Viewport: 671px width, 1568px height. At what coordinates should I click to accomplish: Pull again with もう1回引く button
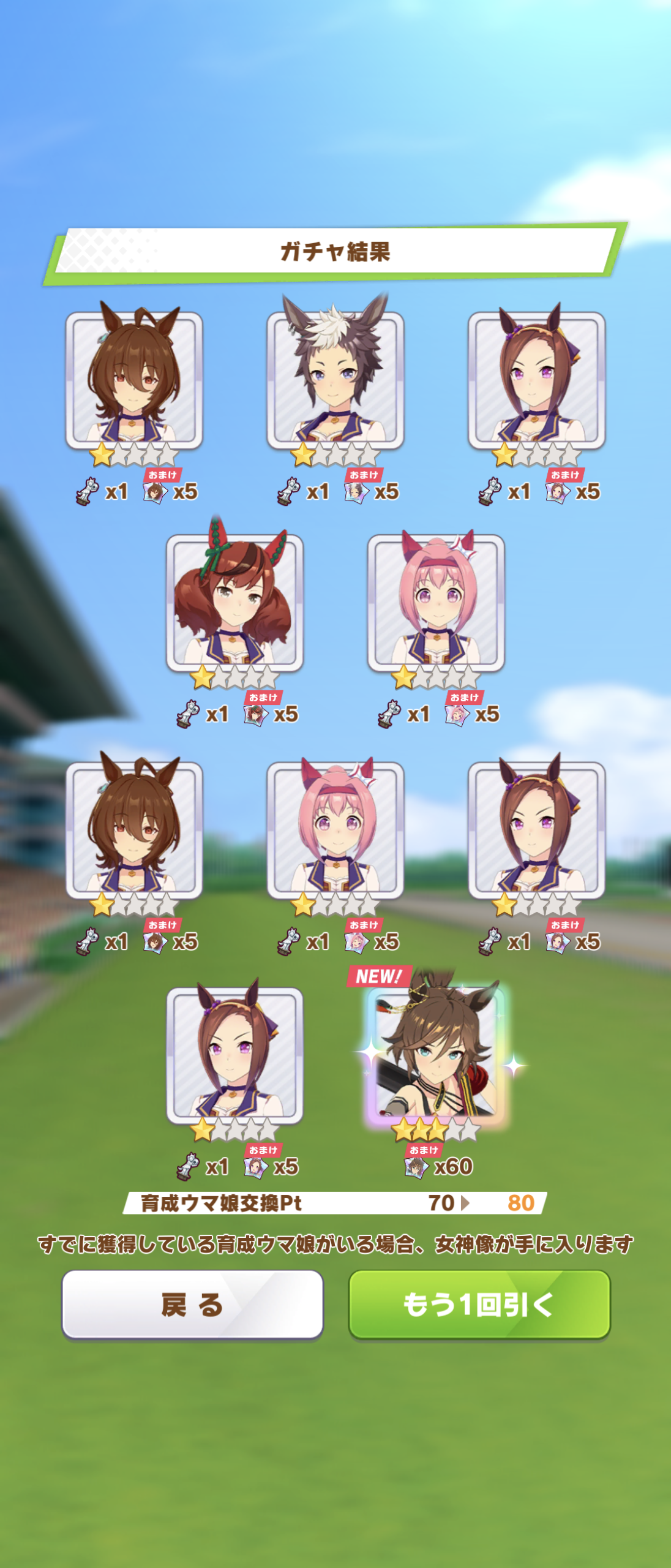(479, 1304)
